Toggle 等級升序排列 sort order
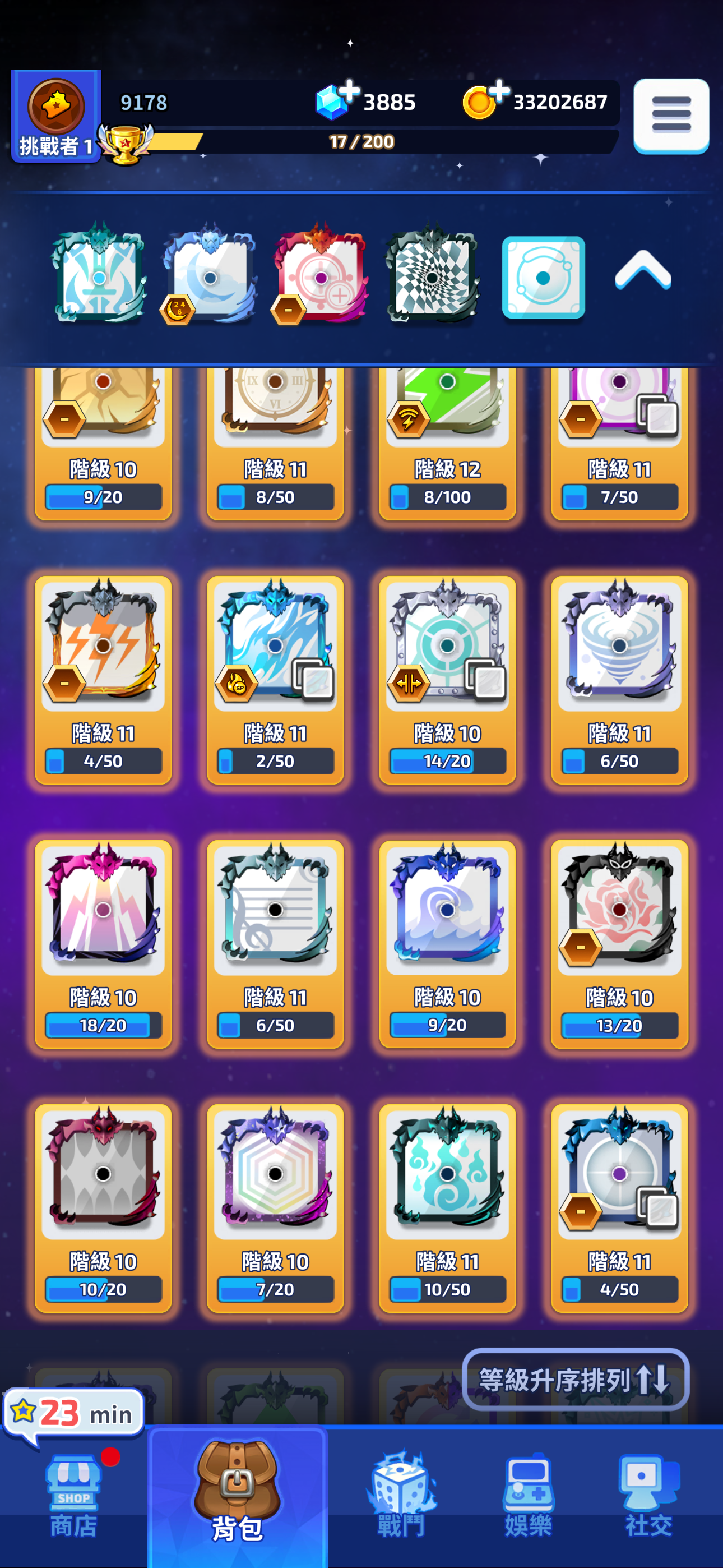The height and width of the screenshot is (1568, 723). [575, 1380]
